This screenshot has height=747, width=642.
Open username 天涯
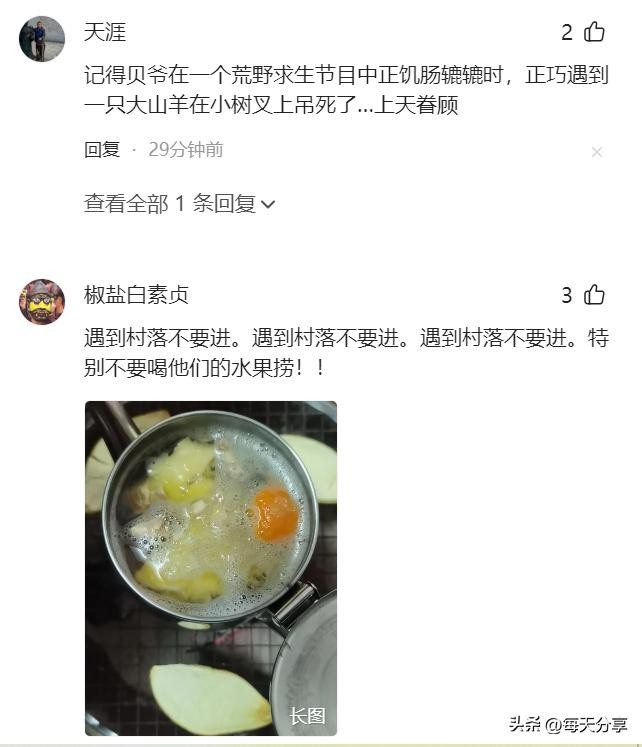[105, 32]
